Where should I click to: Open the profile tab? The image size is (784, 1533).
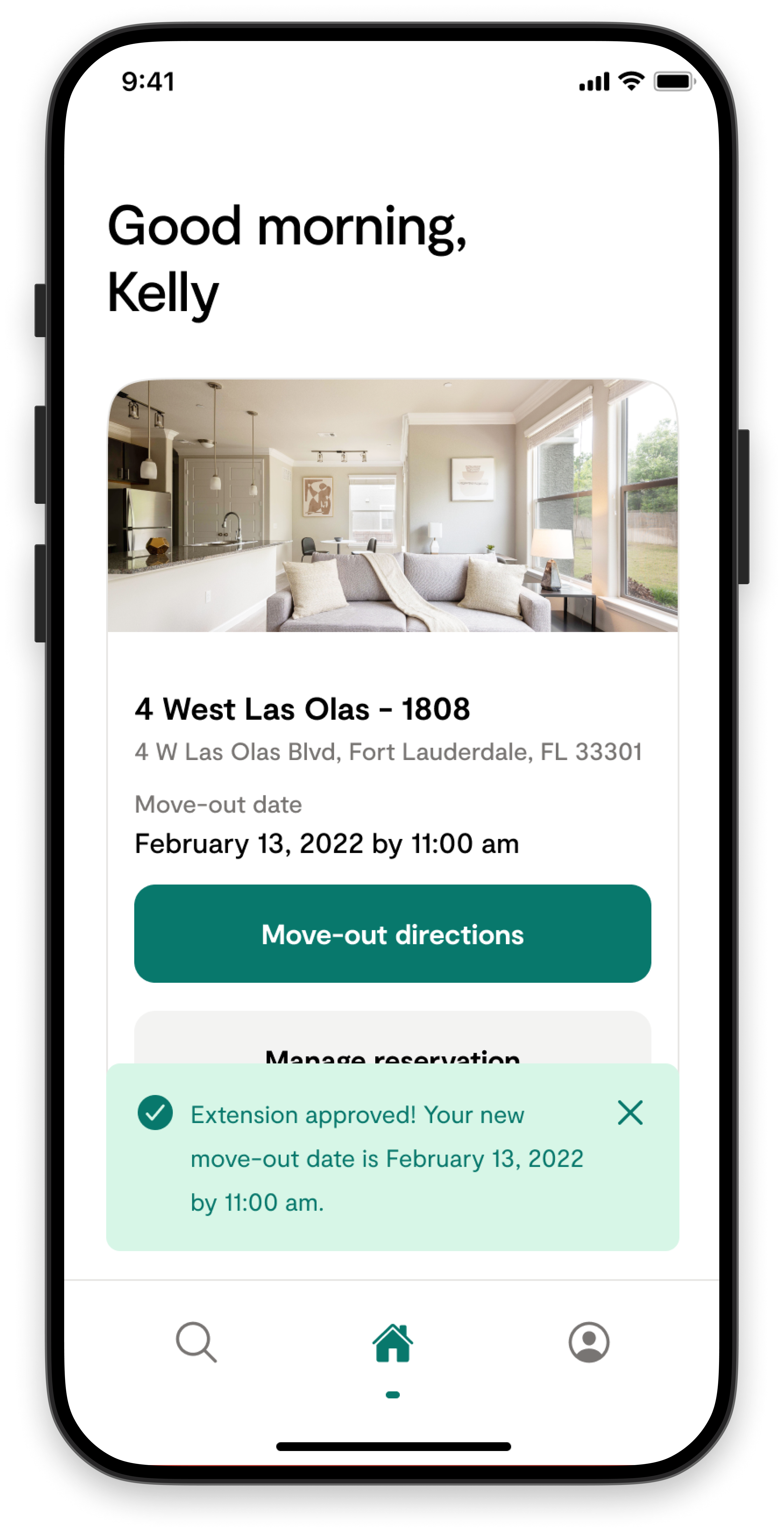588,1343
